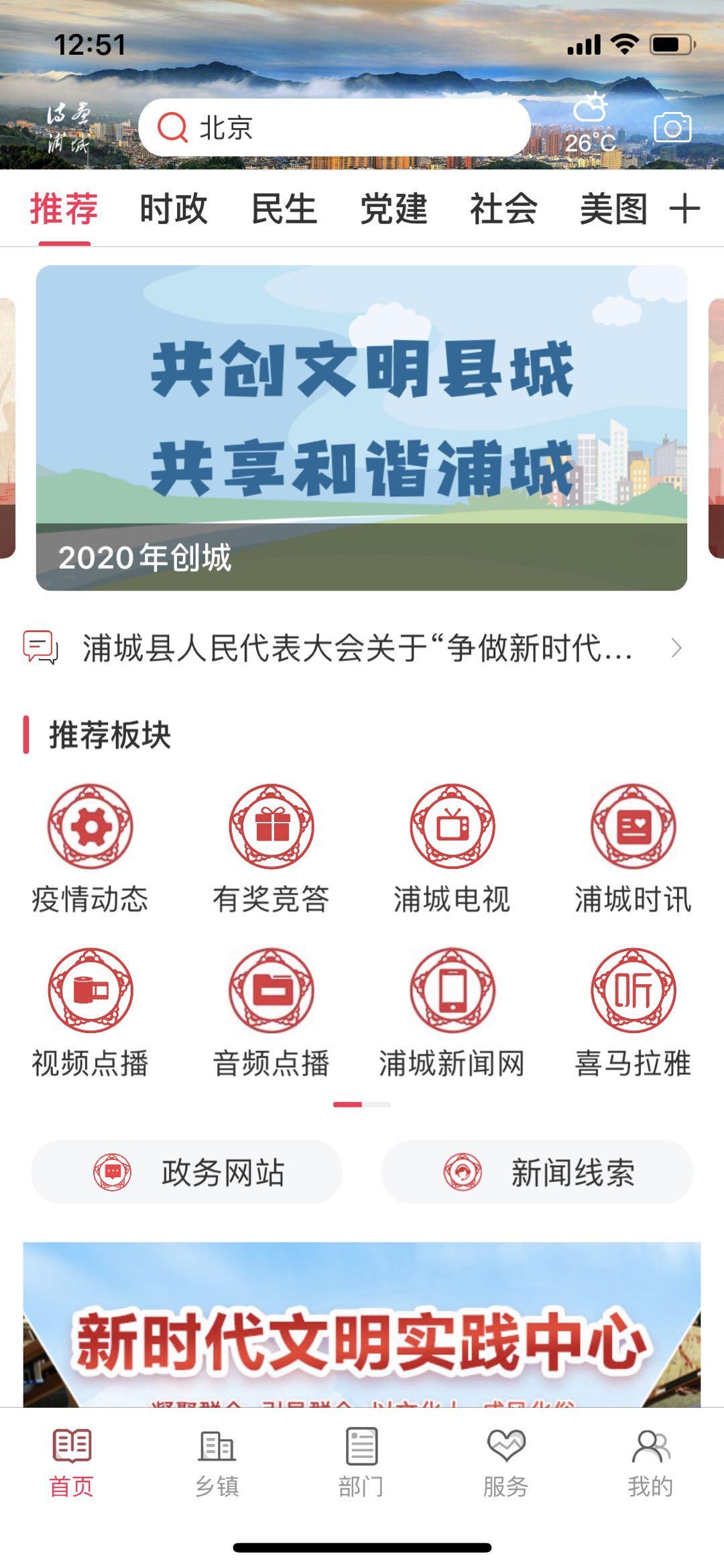Switch to the 党建 tab
The width and height of the screenshot is (724, 1568).
point(394,209)
